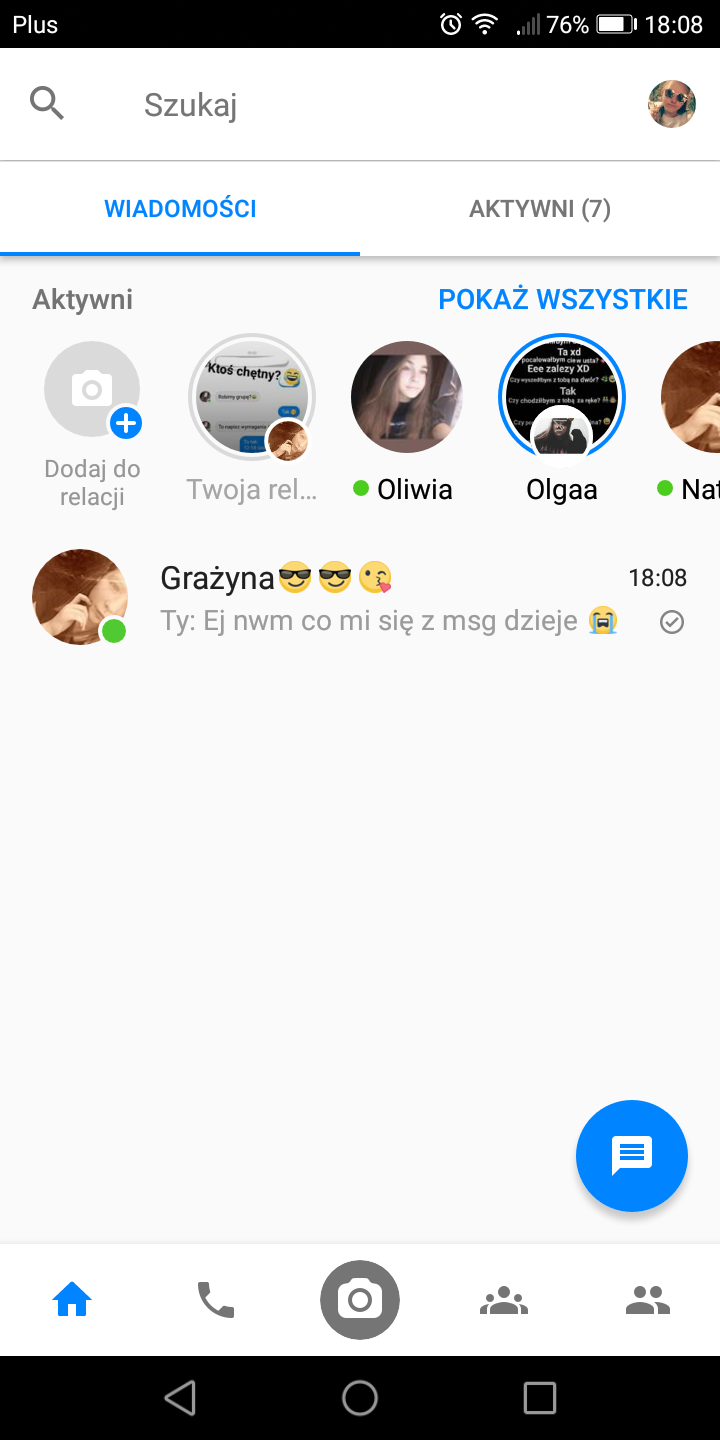Open the calls tab
Screen dimensions: 720x1440
[x=215, y=1300]
